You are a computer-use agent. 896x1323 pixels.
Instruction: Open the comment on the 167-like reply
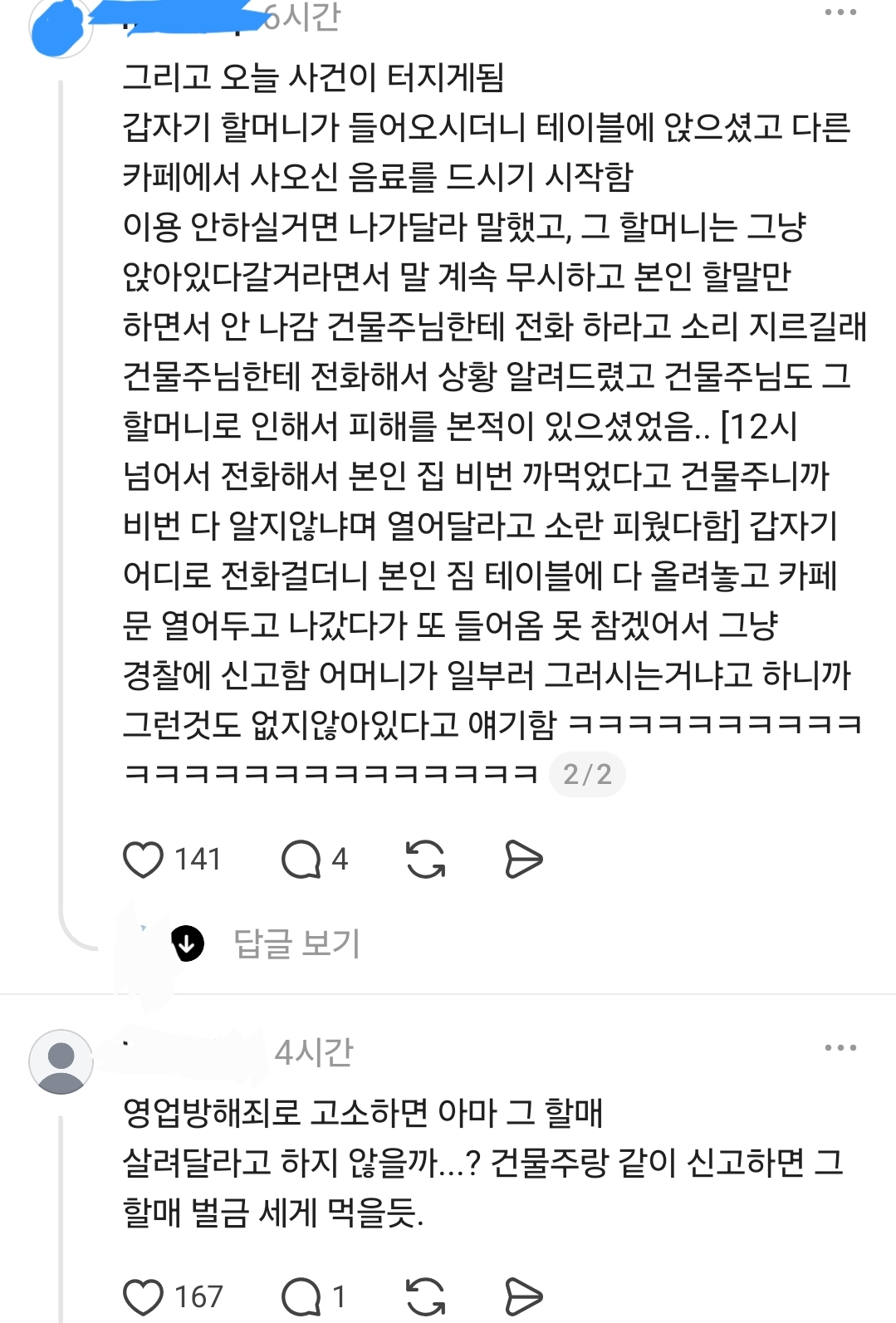coord(301,1296)
